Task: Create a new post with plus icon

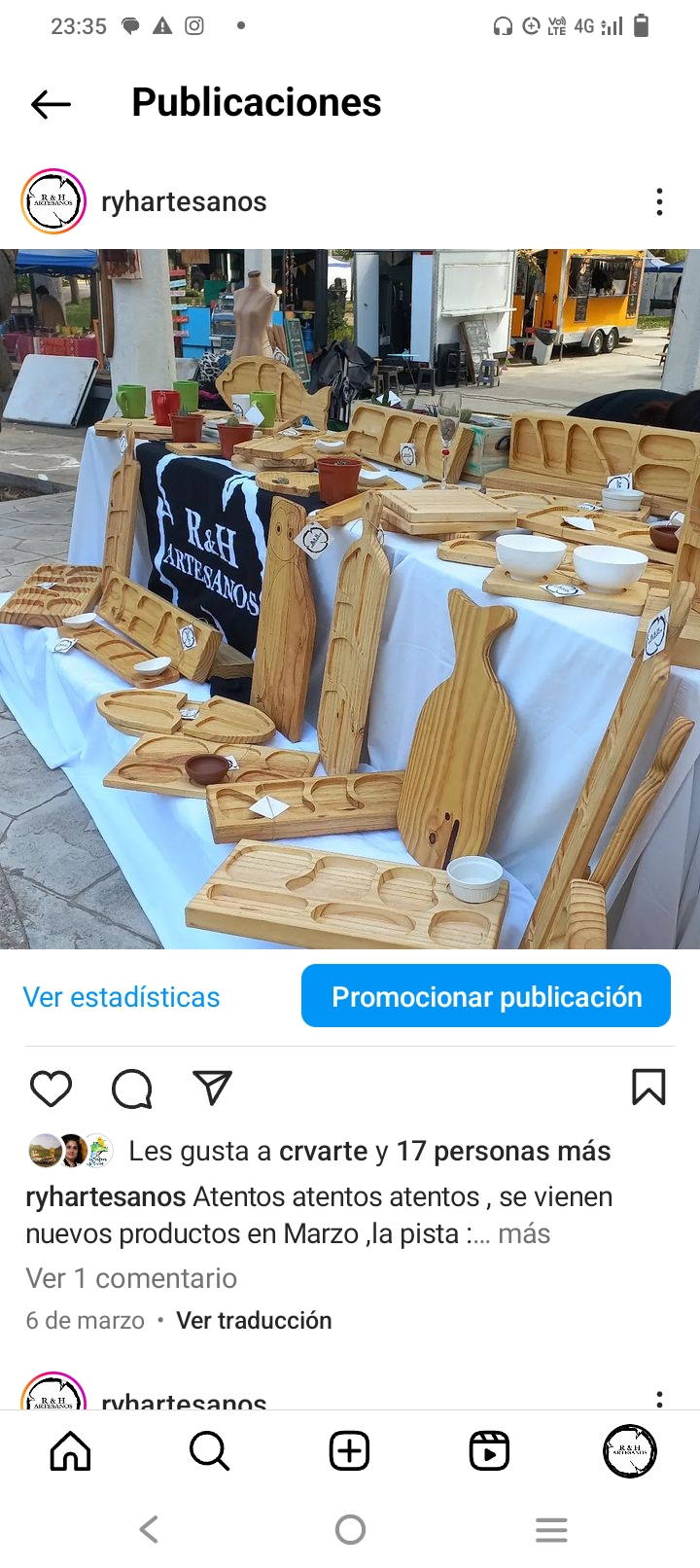Action: point(349,1451)
